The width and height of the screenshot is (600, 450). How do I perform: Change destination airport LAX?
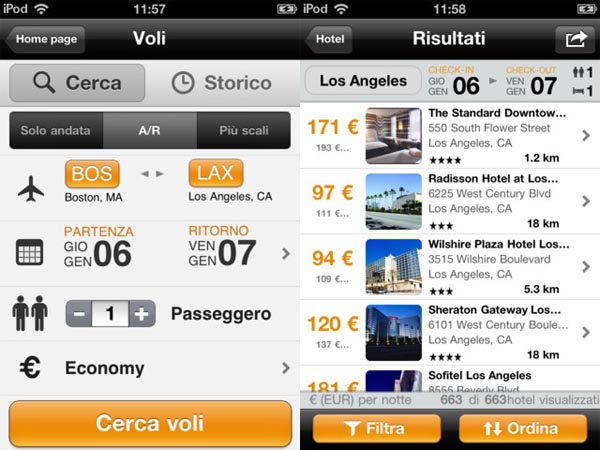click(x=215, y=174)
